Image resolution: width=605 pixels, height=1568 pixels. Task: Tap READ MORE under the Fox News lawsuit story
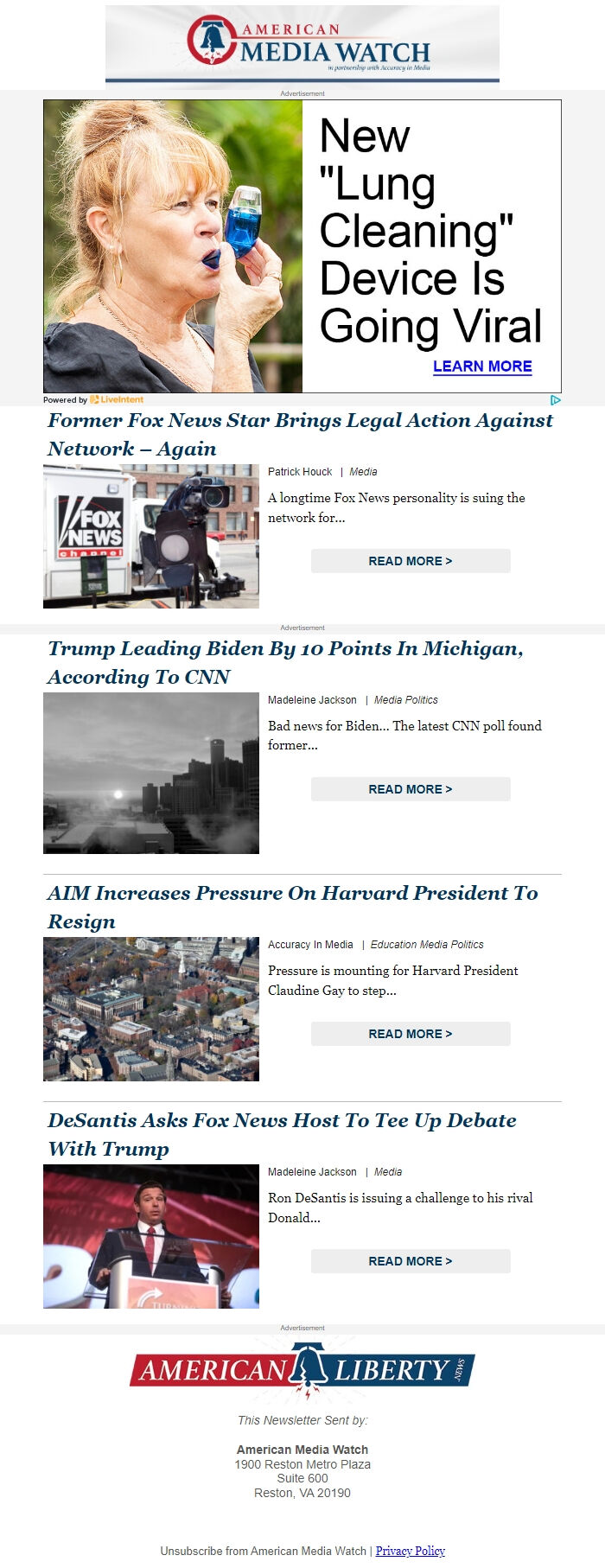(x=411, y=561)
